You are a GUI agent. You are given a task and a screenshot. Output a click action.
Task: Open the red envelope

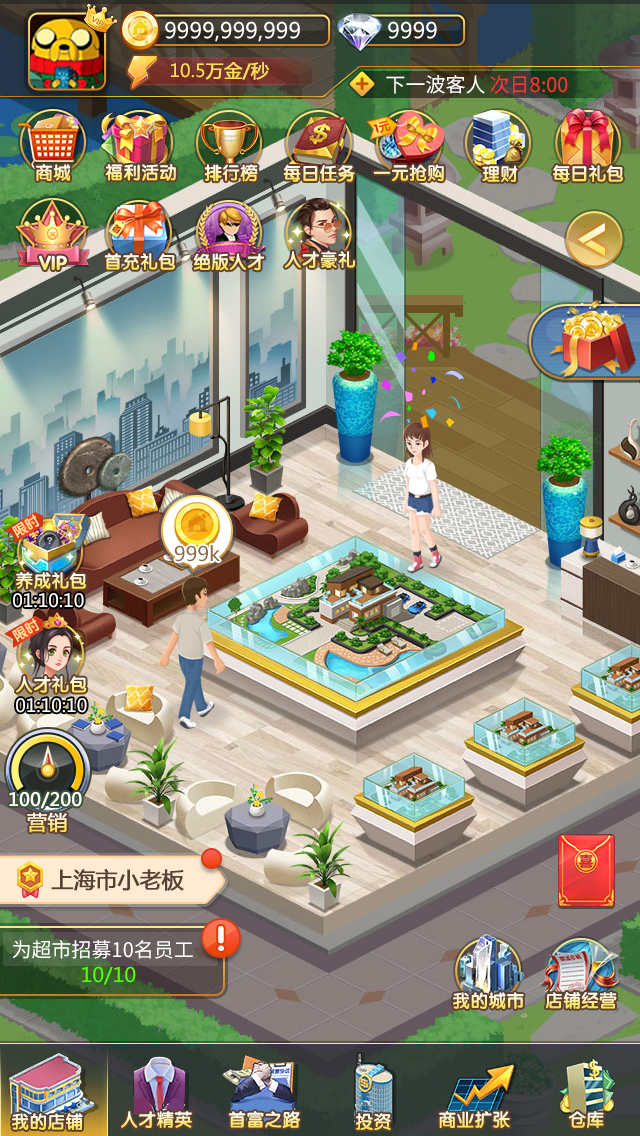(x=586, y=870)
